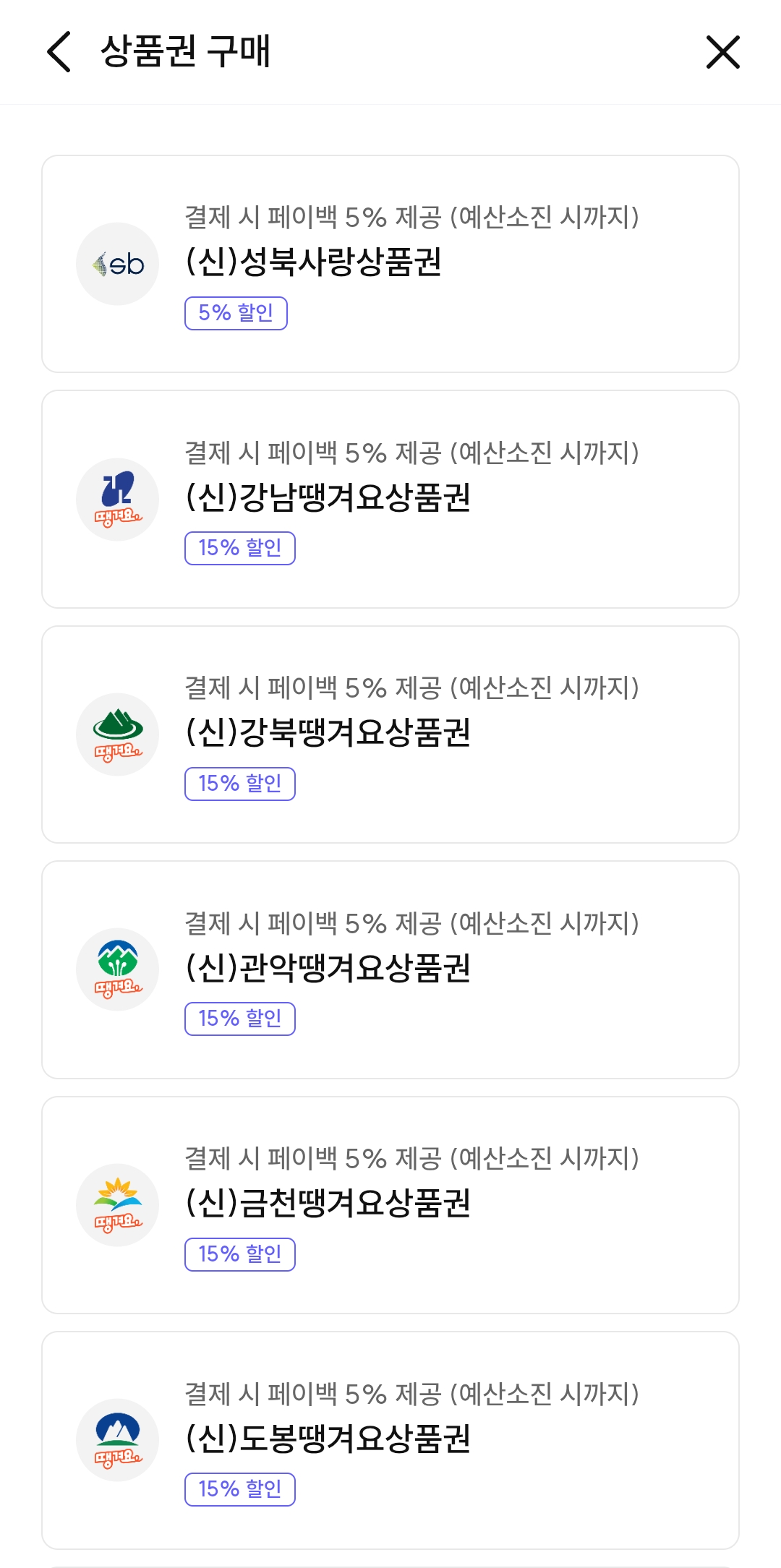
Task: Go back from 상품권 구매 screen
Action: [59, 52]
